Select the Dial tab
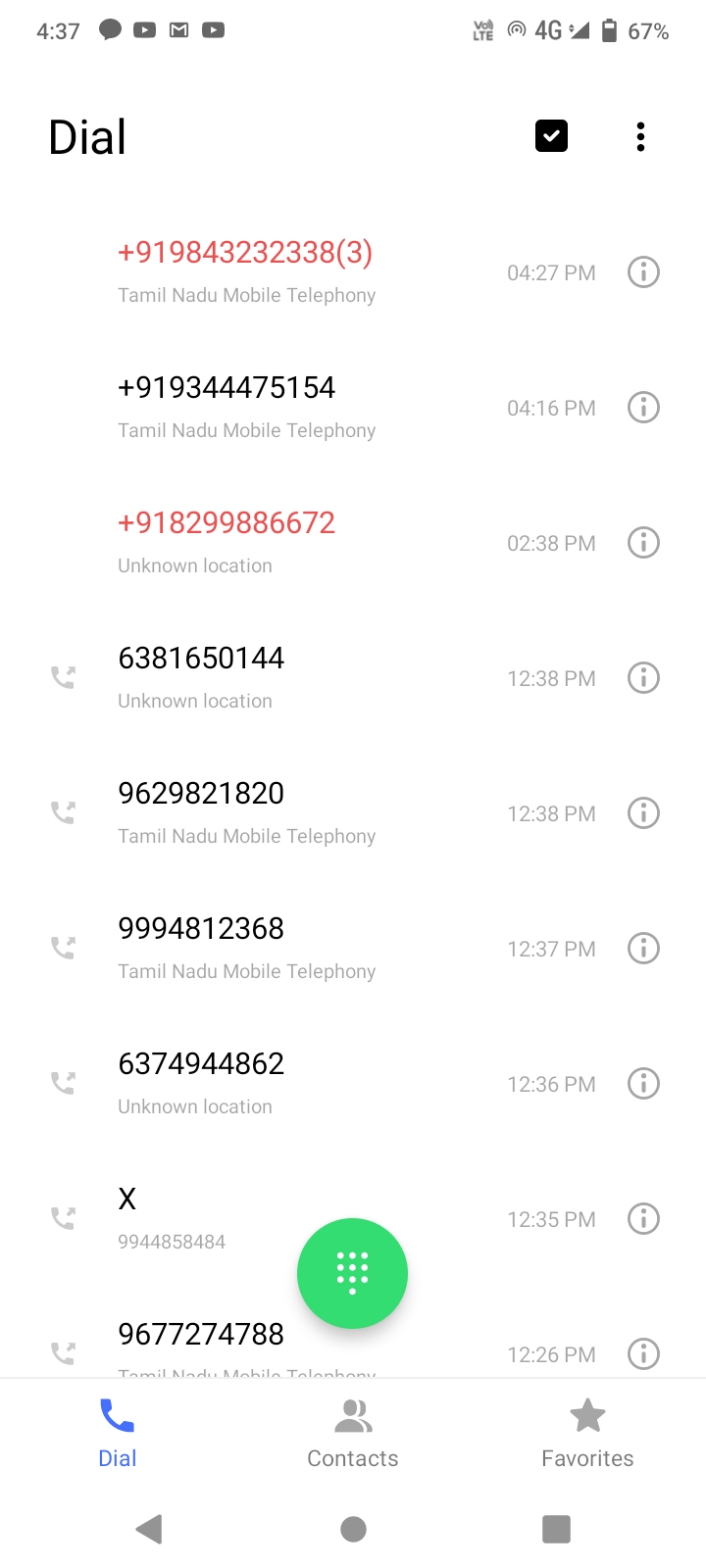The image size is (706, 1568). pyautogui.click(x=118, y=1434)
